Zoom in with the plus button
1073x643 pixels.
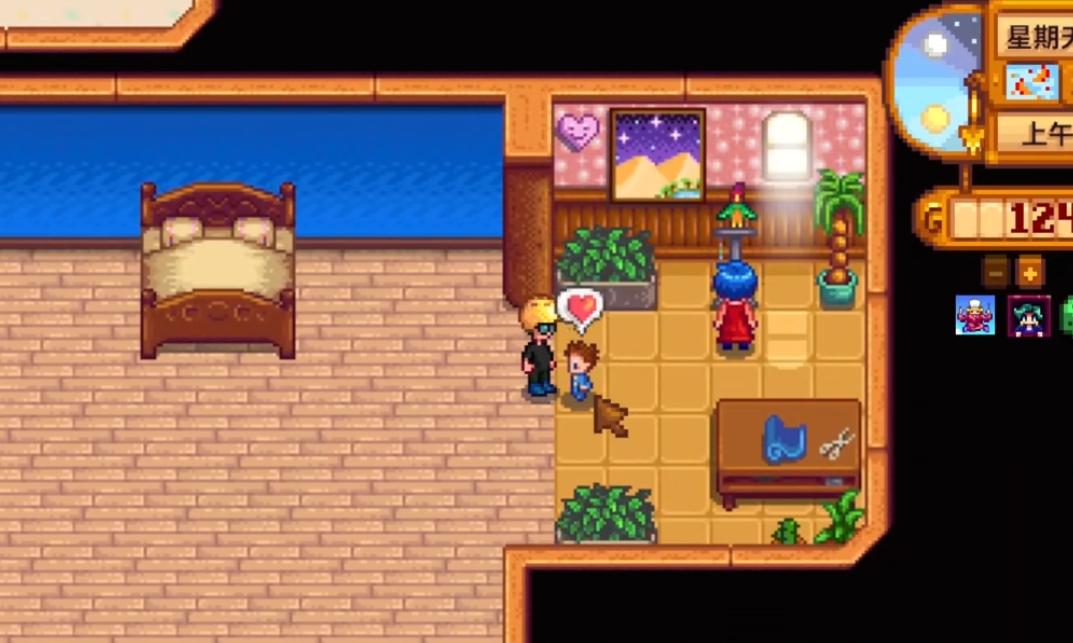[1029, 271]
